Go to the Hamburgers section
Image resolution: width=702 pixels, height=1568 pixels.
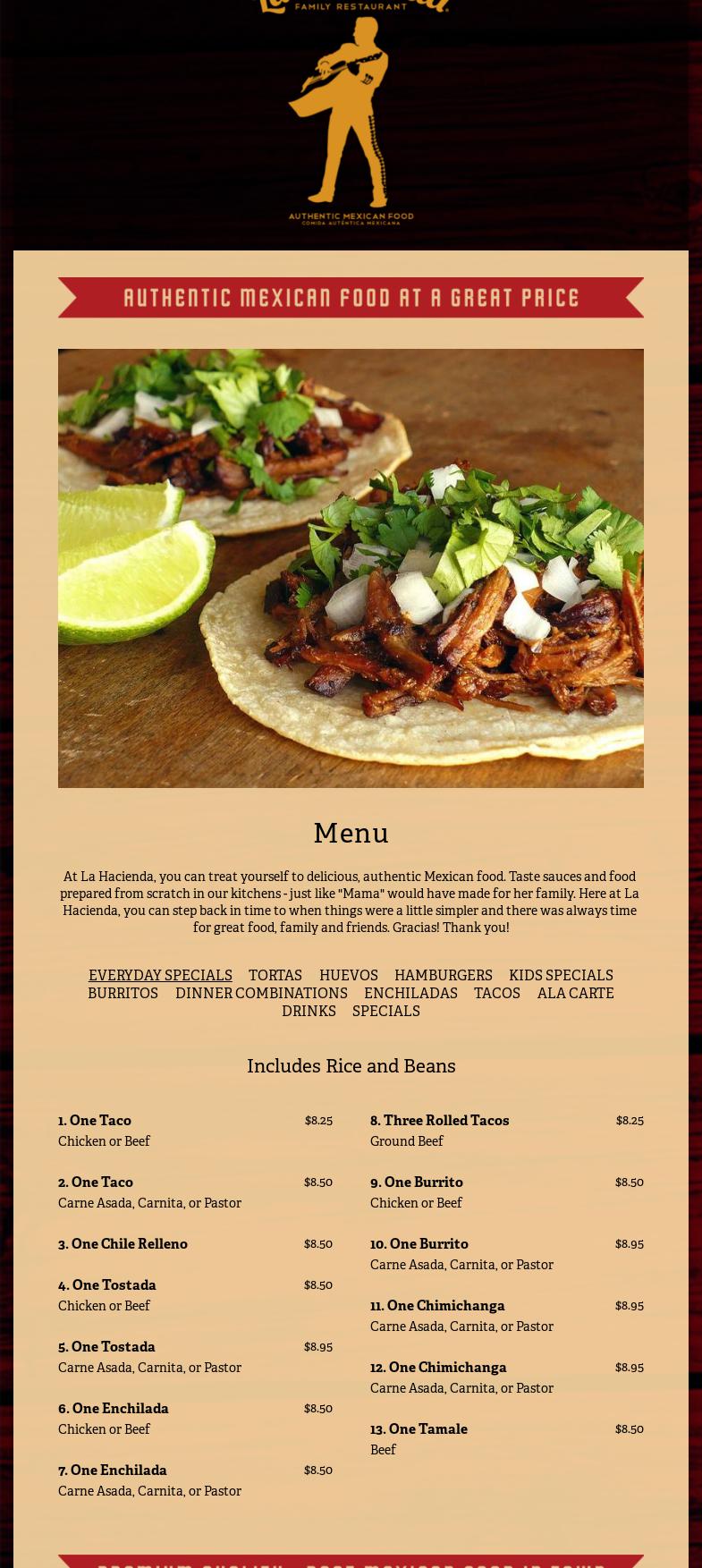point(444,975)
